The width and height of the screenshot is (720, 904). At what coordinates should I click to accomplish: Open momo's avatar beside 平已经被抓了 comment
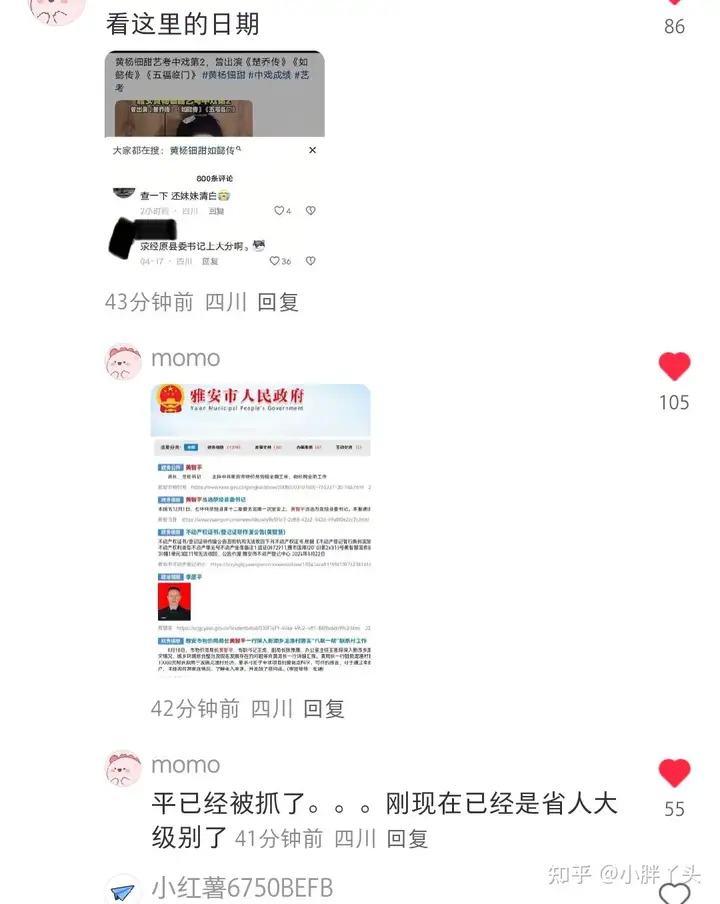point(124,768)
